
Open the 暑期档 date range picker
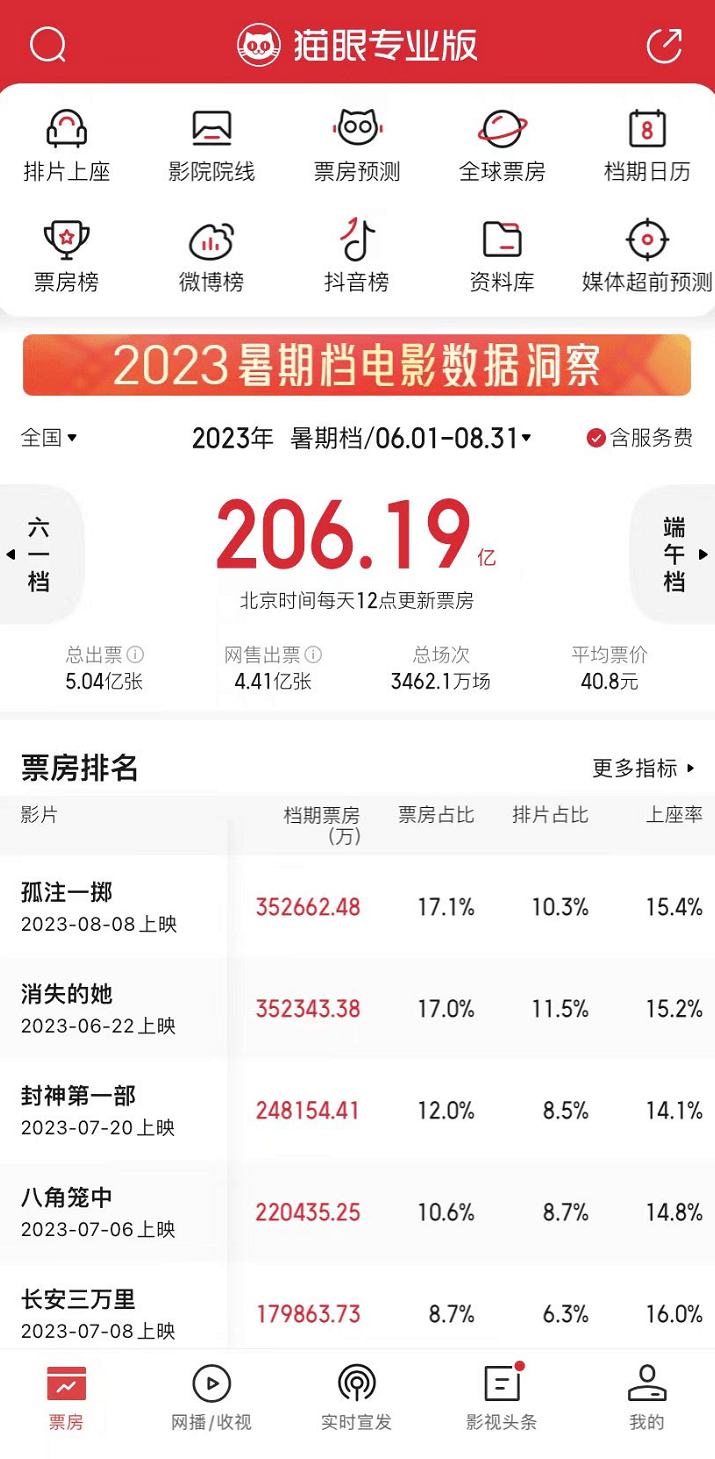(361, 438)
